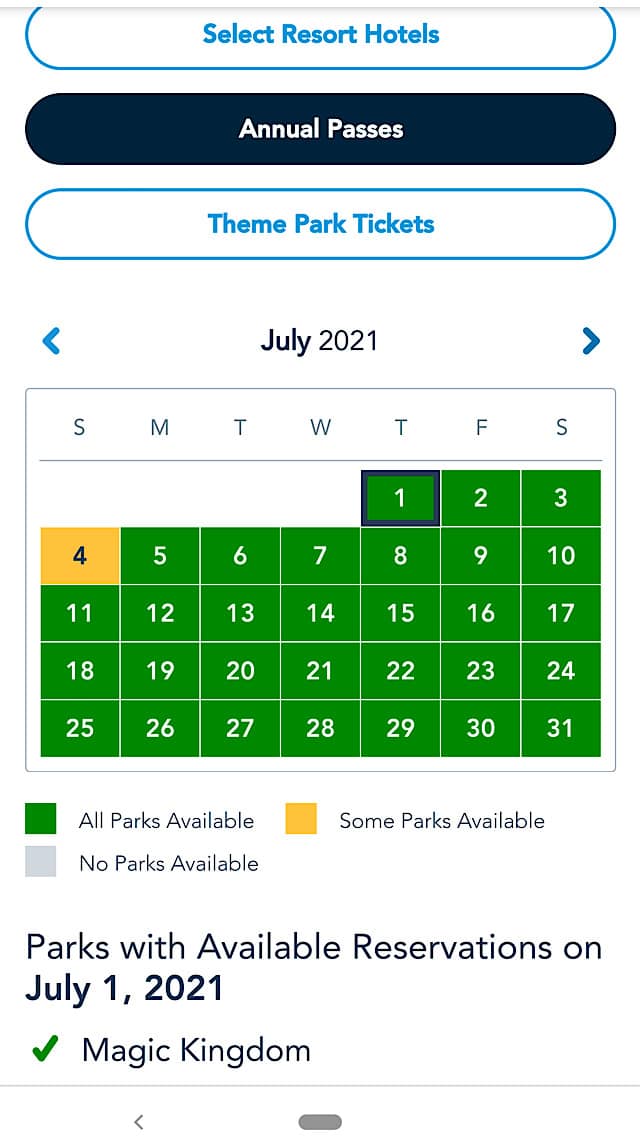Go to the previous month arrow
640x1138 pixels.
pyautogui.click(x=52, y=340)
